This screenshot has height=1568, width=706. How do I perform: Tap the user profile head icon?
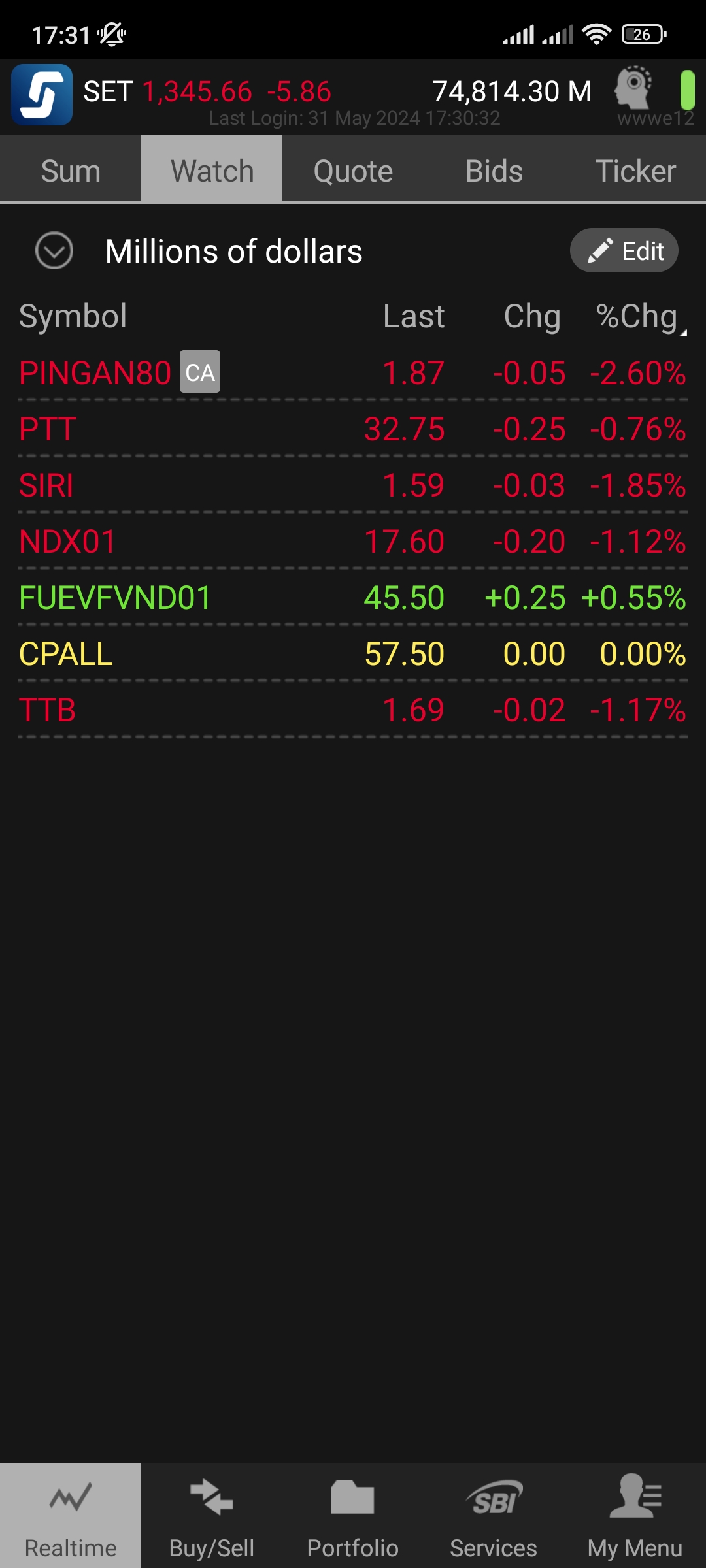click(633, 88)
